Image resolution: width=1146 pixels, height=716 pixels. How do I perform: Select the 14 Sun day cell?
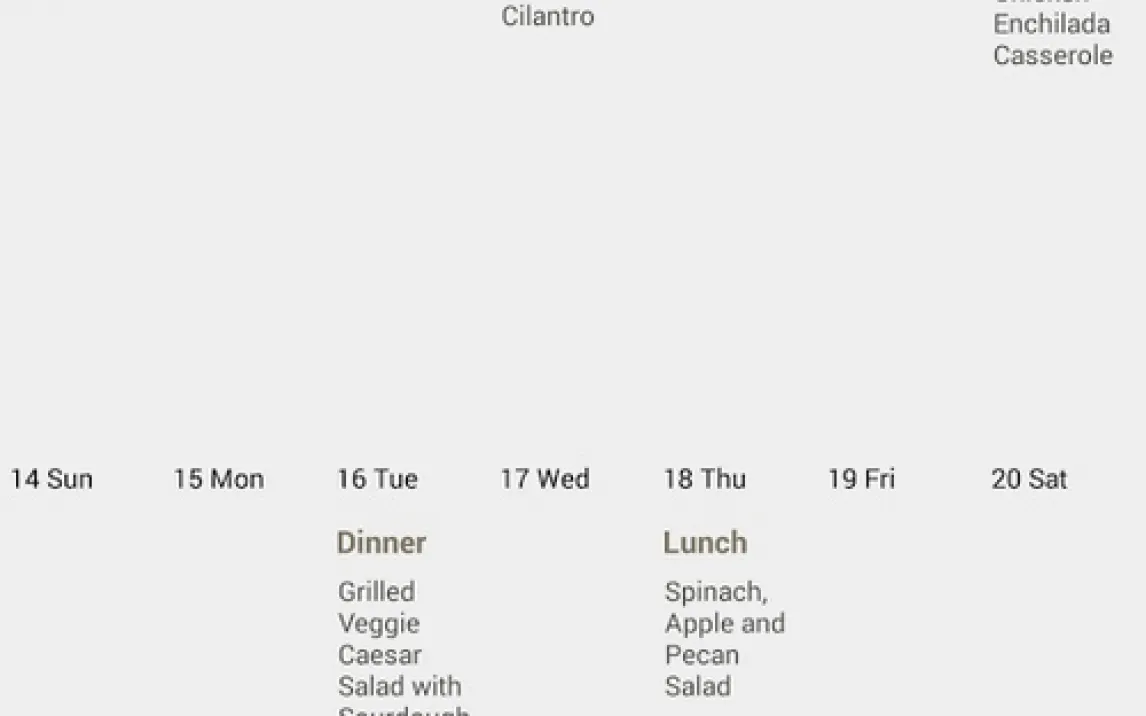tap(52, 479)
